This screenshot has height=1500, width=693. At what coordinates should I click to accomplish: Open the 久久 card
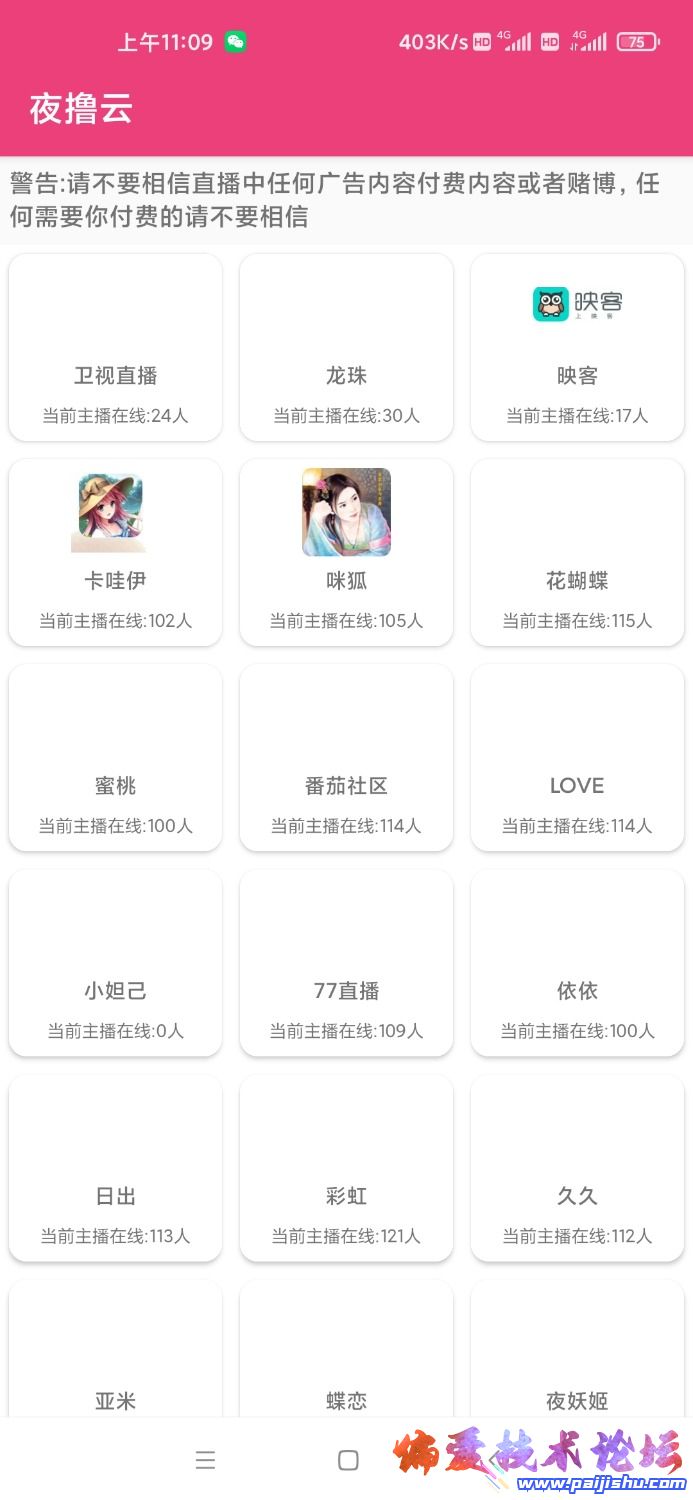click(x=577, y=1167)
